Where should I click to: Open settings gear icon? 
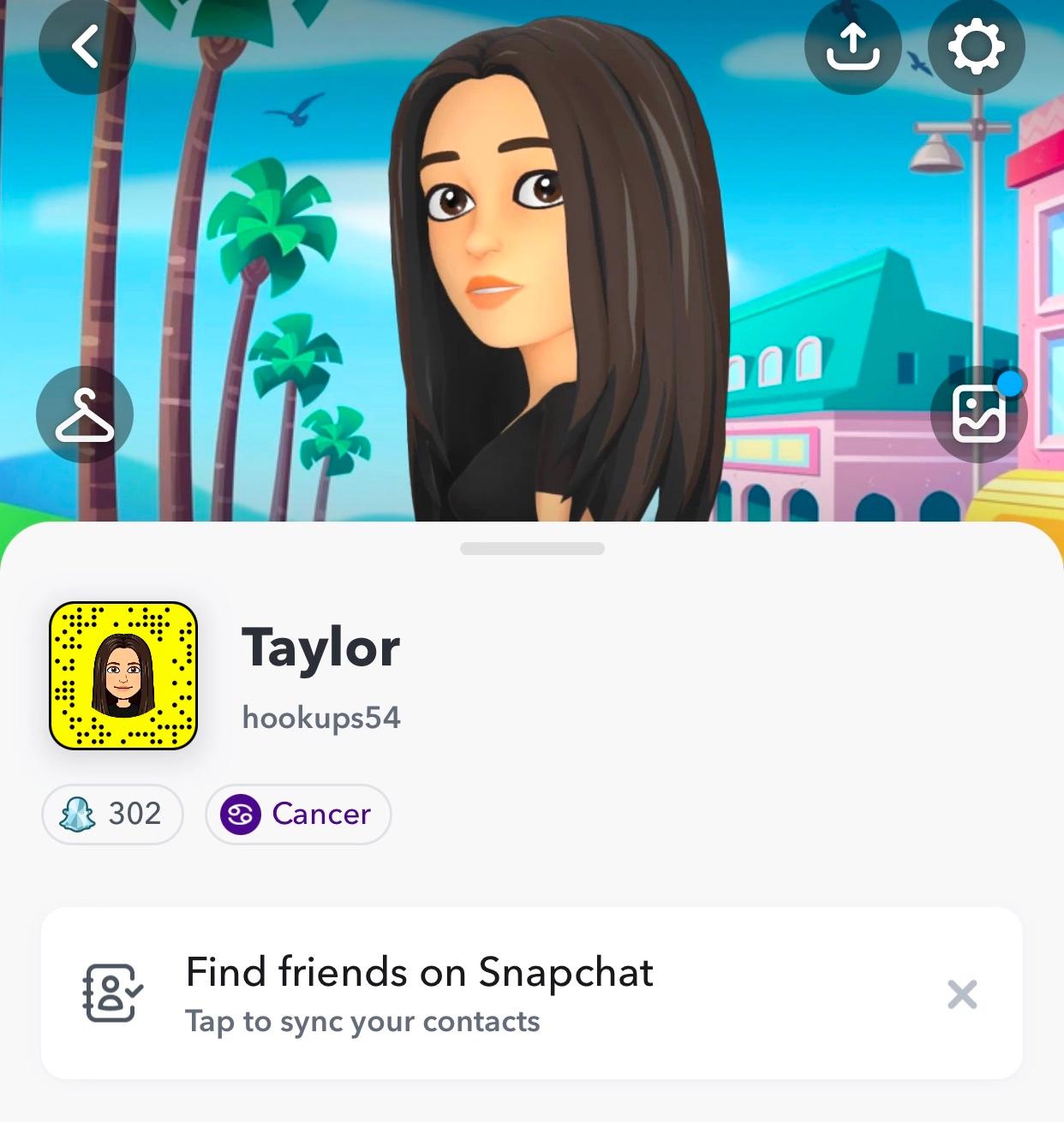coord(976,46)
